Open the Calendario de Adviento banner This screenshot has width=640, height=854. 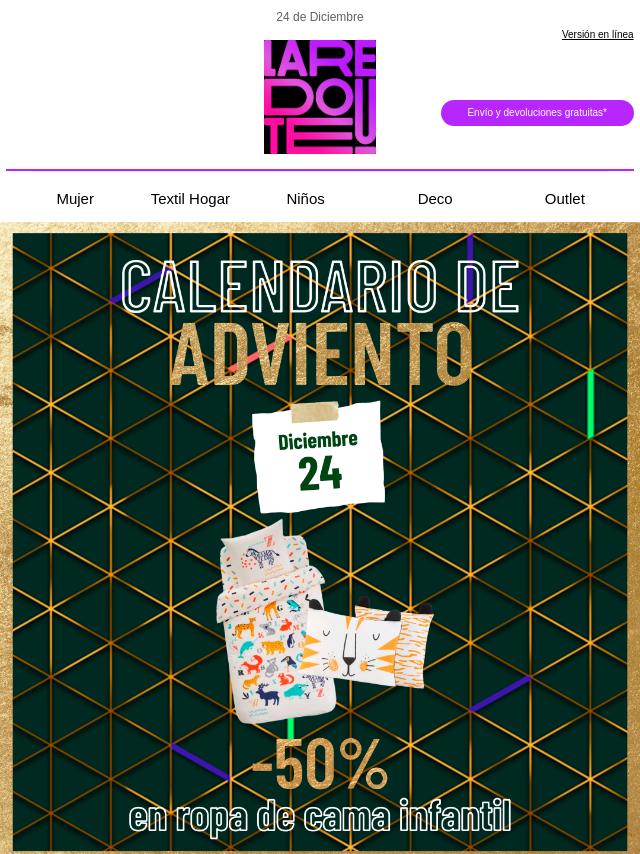320,540
